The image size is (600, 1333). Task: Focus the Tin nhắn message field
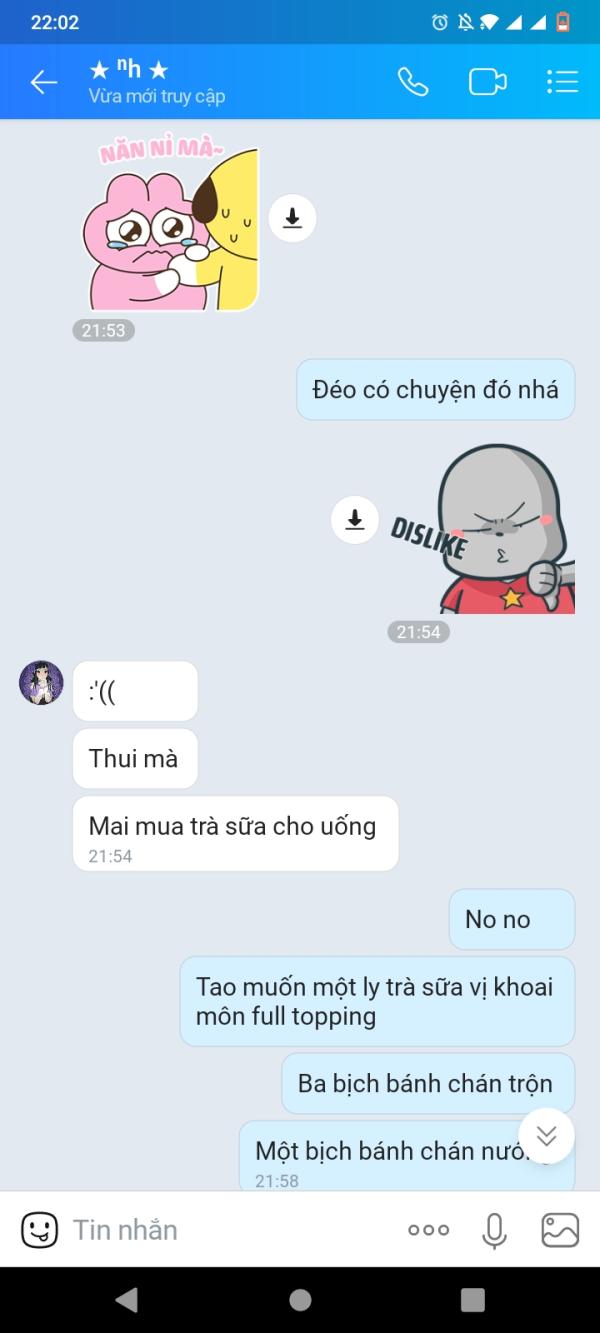pyautogui.click(x=230, y=1230)
